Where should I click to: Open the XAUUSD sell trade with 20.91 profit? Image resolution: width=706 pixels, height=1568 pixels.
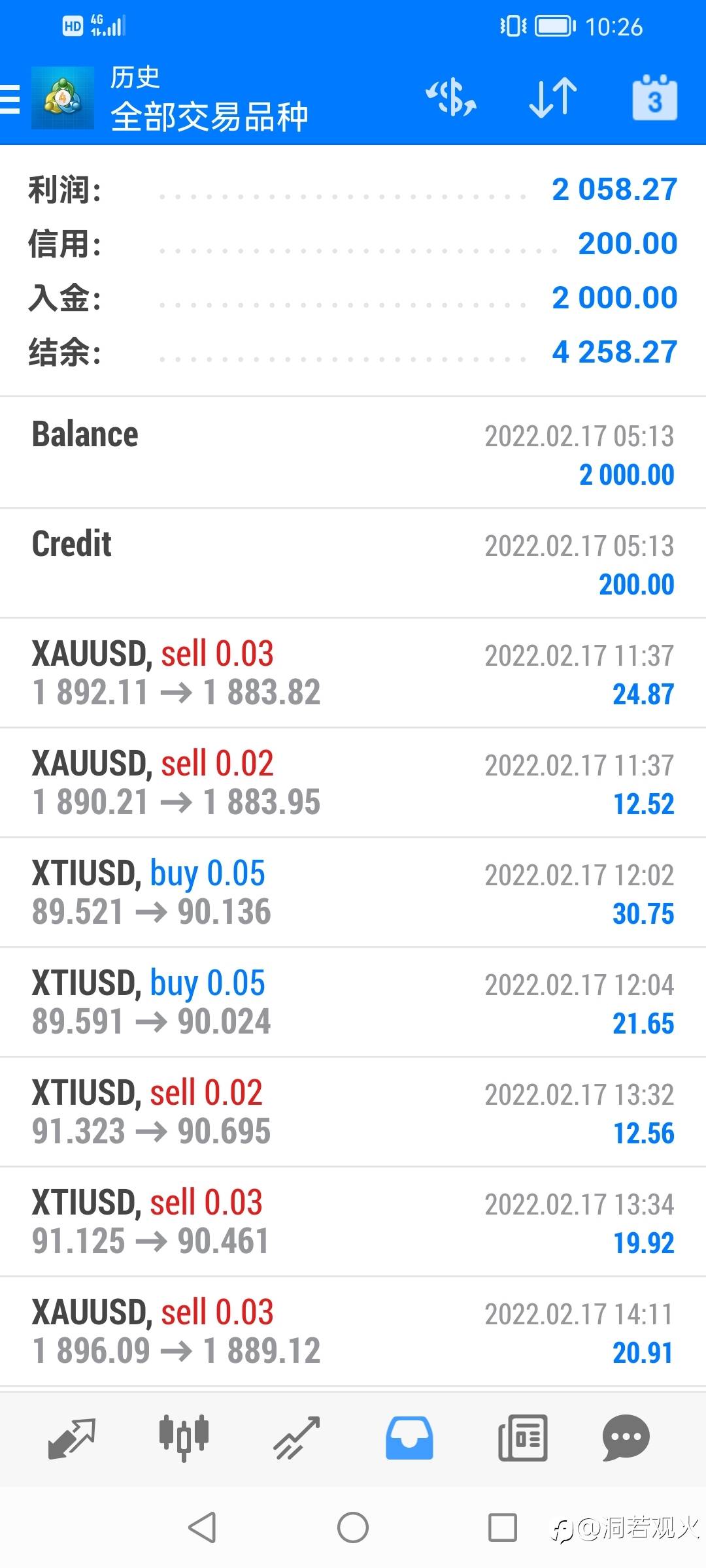click(353, 1331)
